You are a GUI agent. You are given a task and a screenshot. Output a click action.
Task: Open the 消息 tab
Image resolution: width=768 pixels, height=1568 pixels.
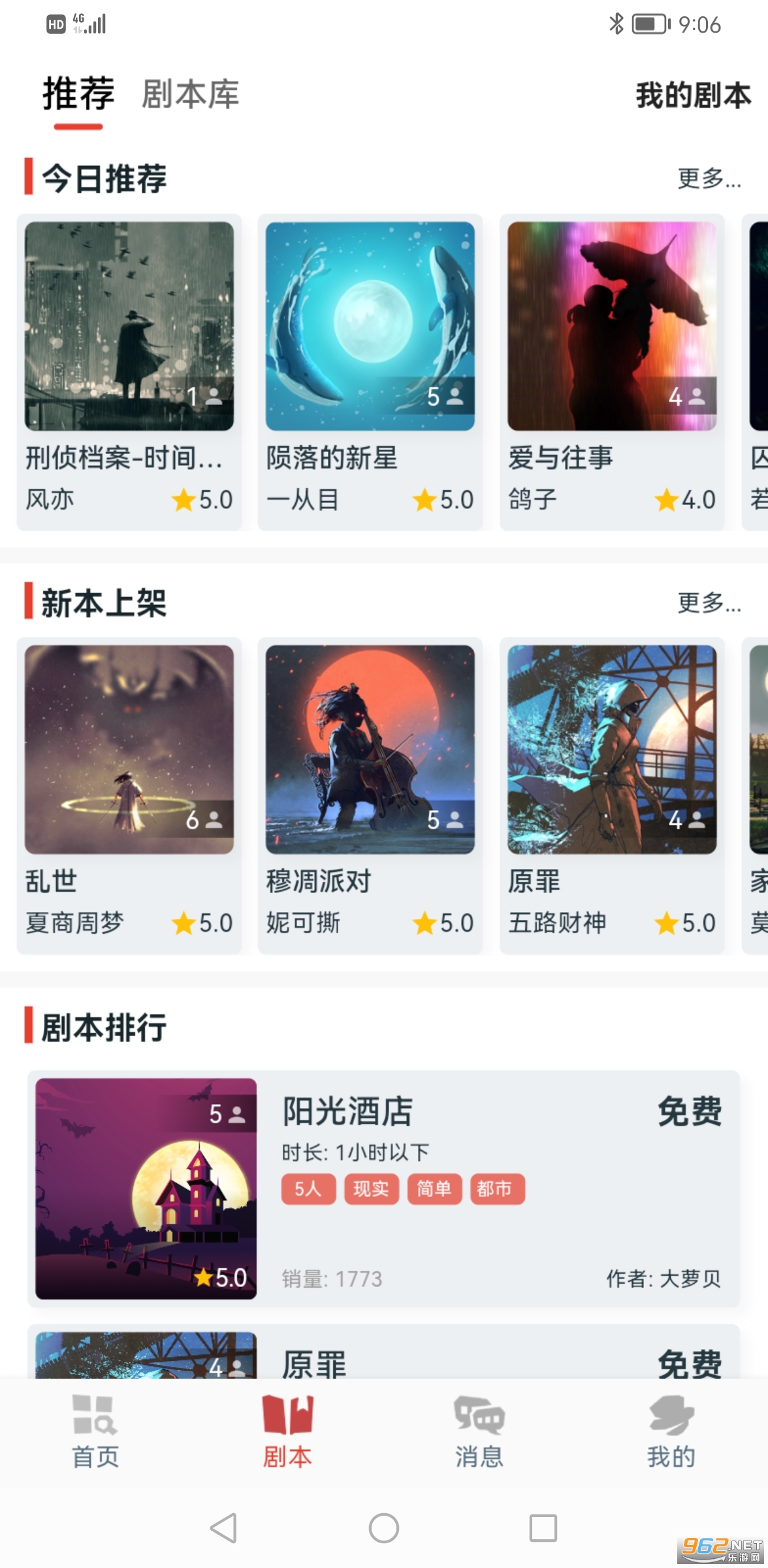479,1432
